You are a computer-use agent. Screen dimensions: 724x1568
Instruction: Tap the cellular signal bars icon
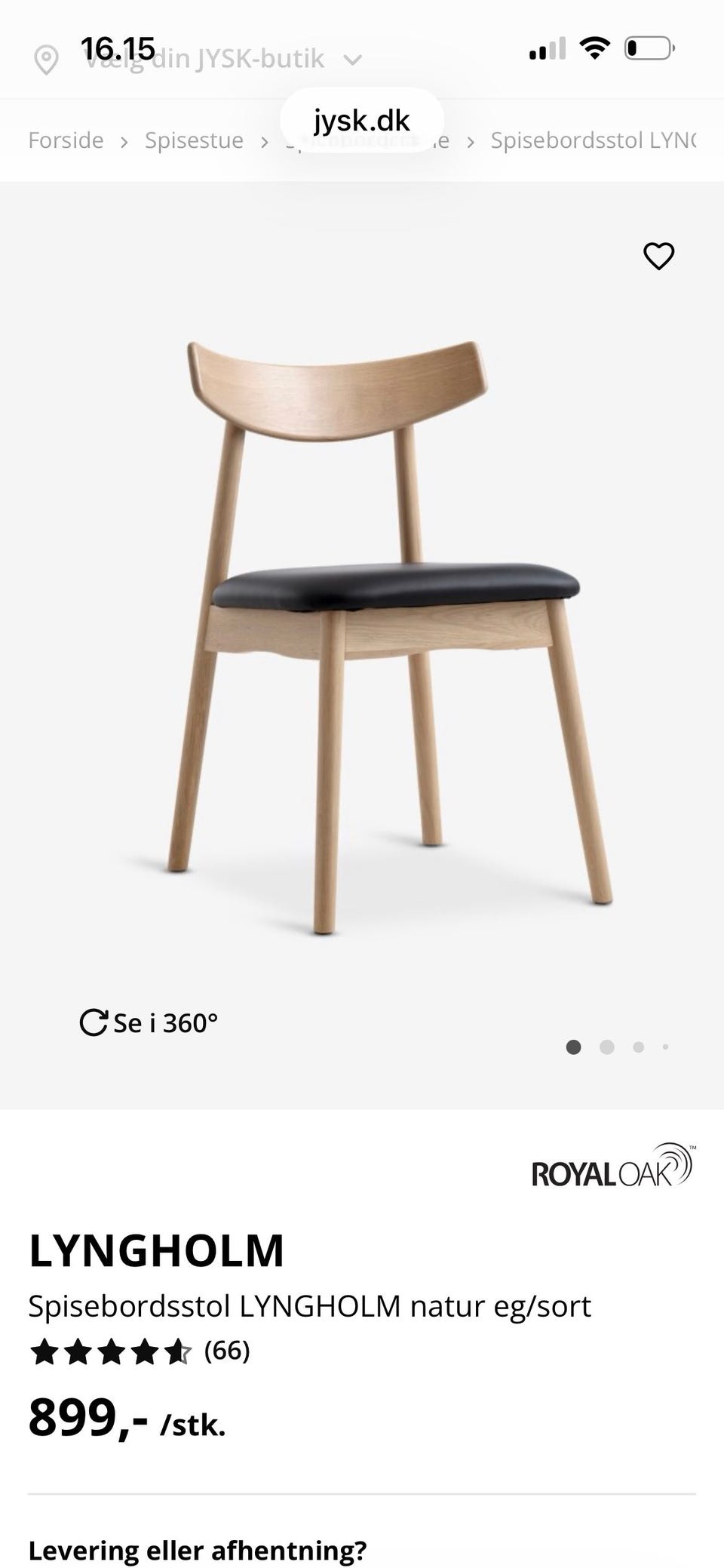coord(548,48)
